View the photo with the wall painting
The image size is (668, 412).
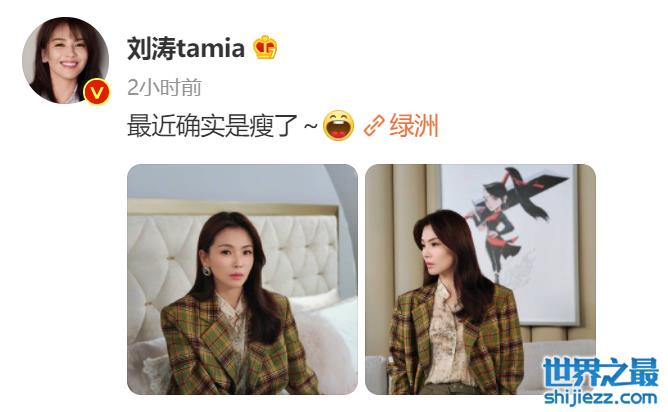(x=480, y=279)
